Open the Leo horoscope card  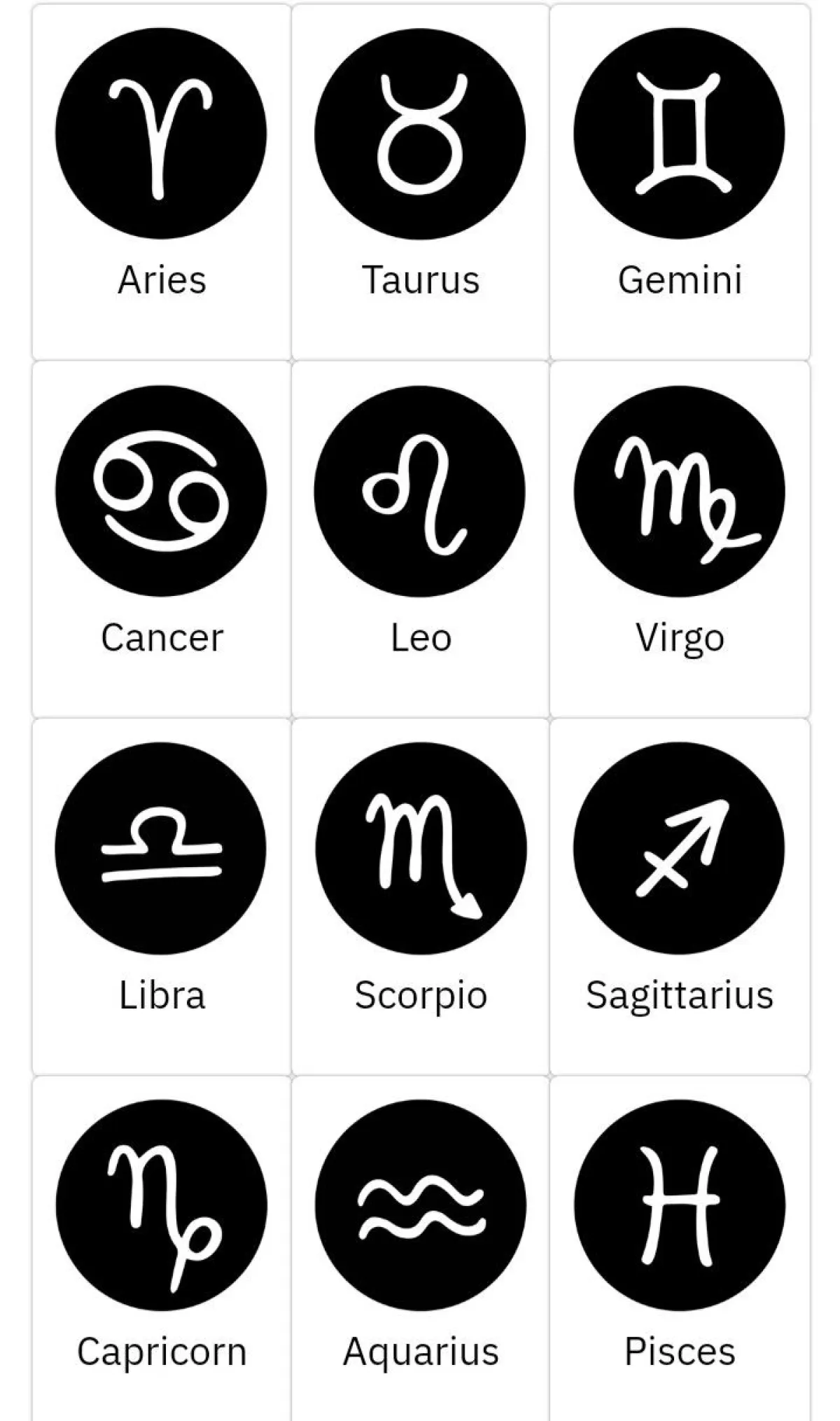point(421,539)
